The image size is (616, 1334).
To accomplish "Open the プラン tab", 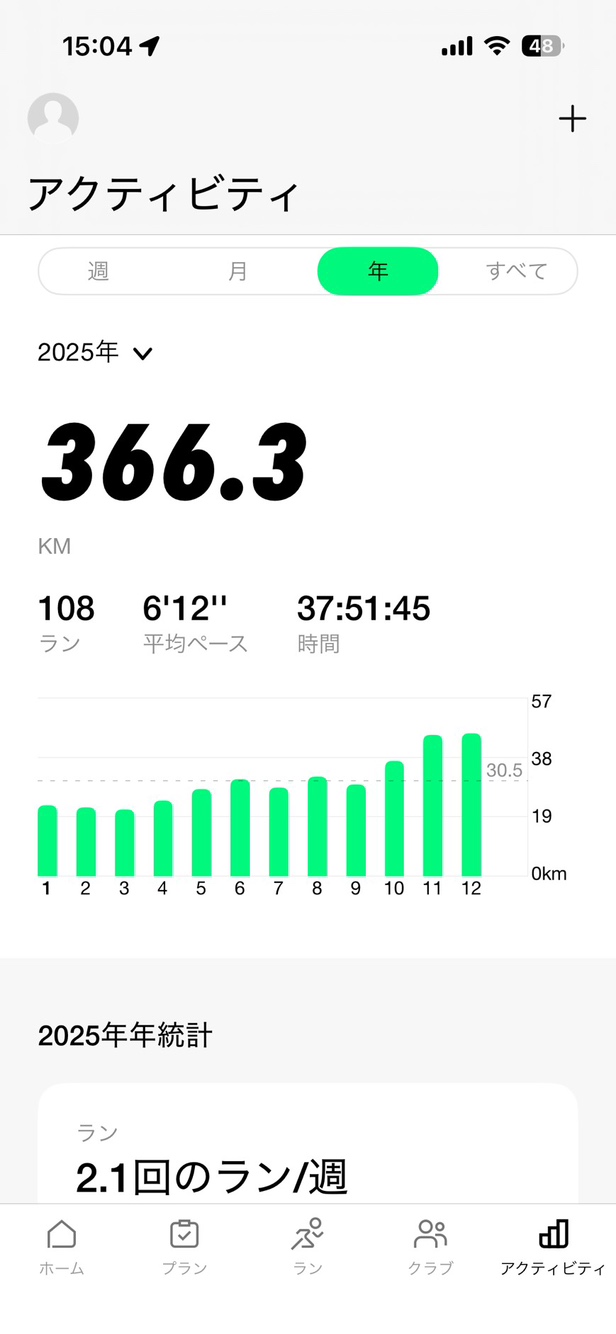I will tap(184, 1246).
